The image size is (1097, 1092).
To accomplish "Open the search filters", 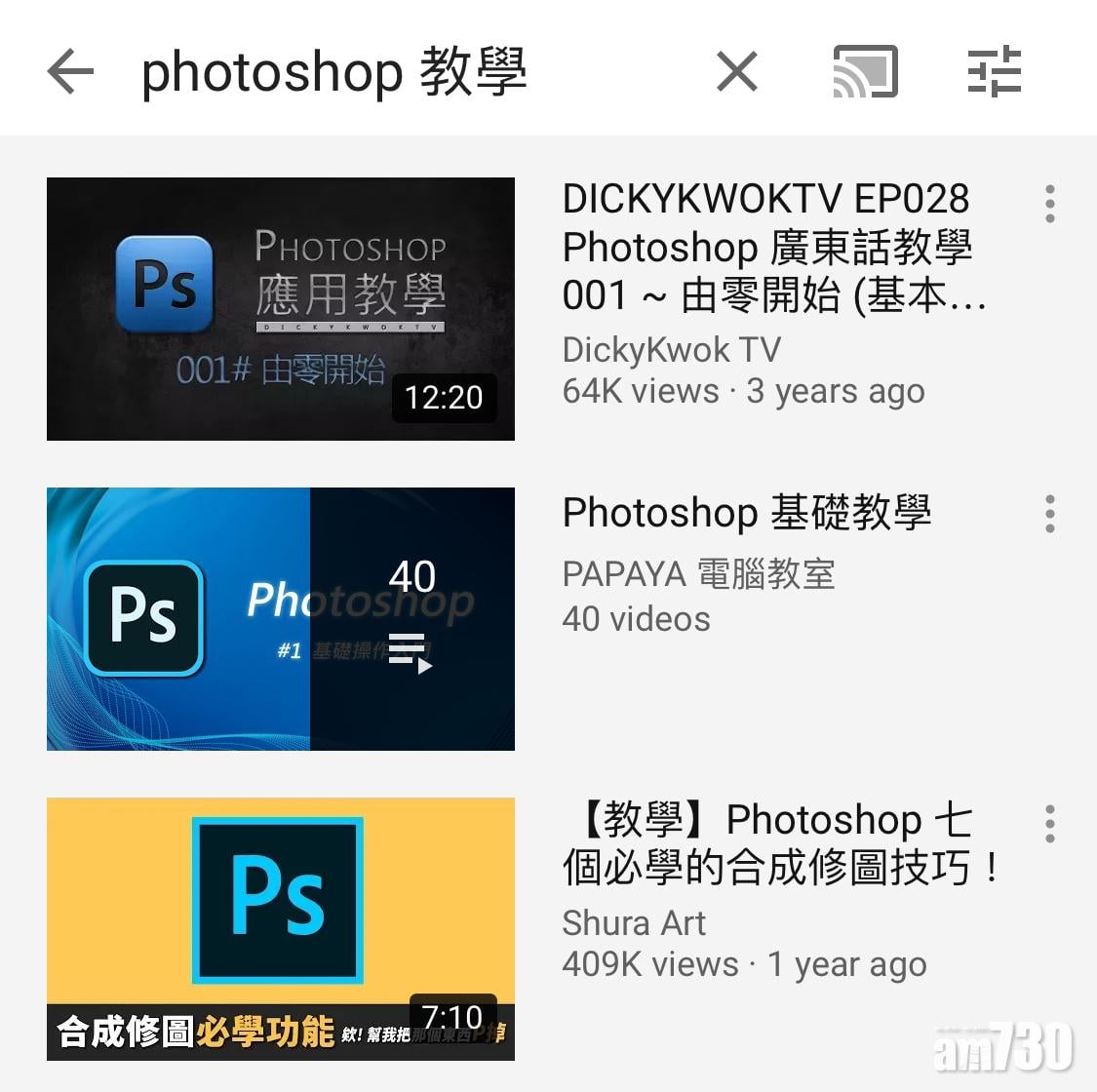I will coord(994,72).
